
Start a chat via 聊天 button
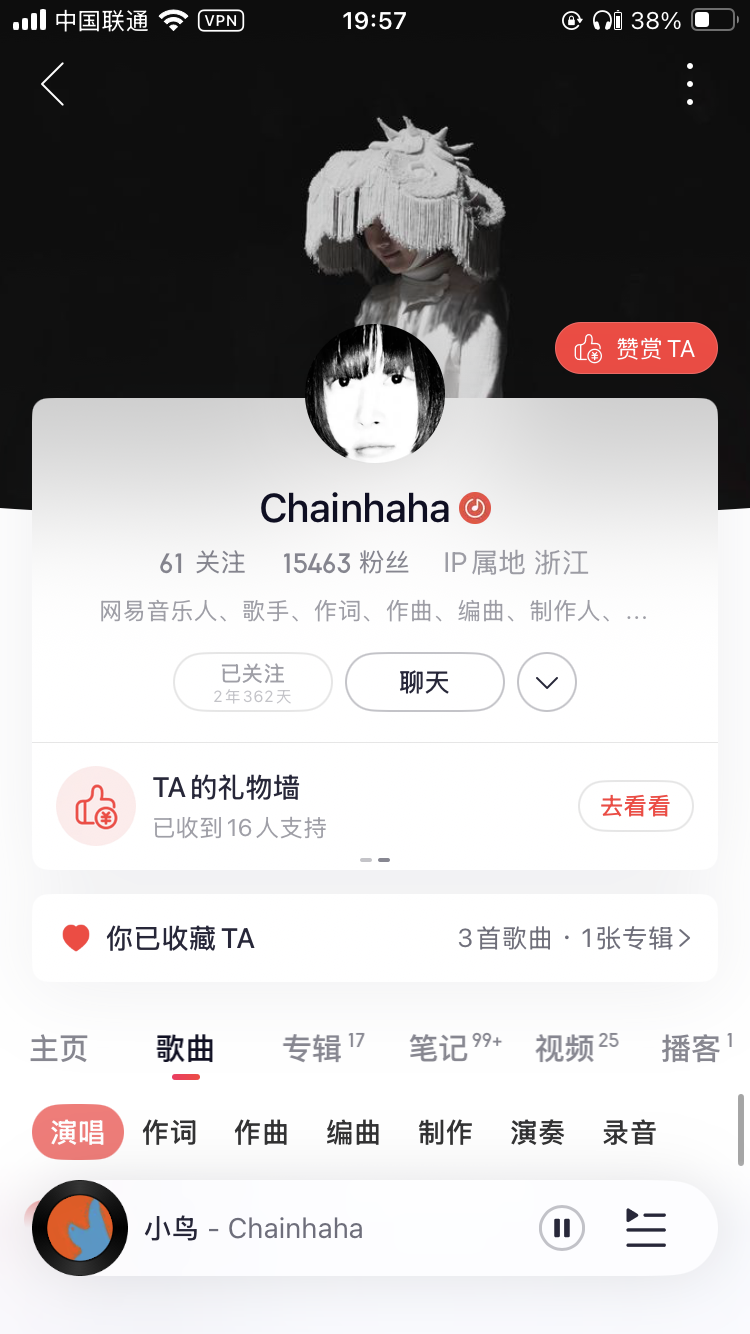(424, 682)
